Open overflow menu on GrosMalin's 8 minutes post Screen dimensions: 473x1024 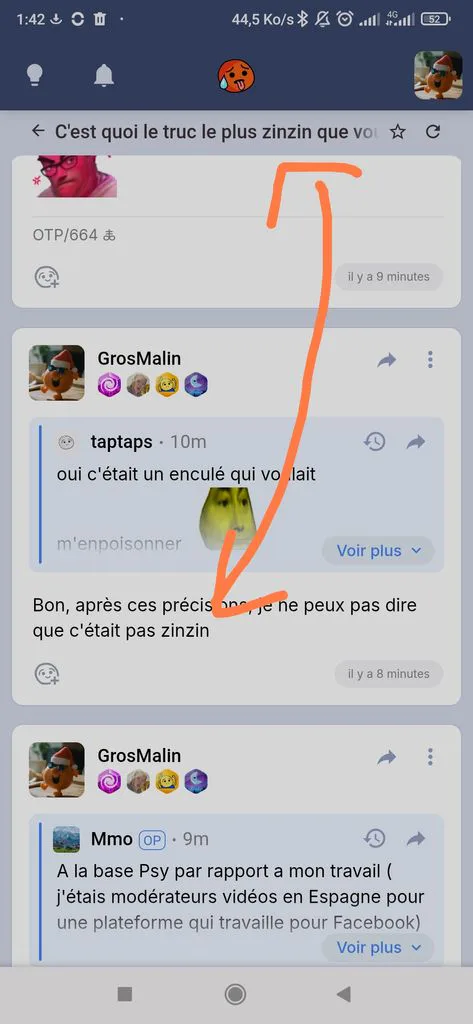click(x=430, y=359)
